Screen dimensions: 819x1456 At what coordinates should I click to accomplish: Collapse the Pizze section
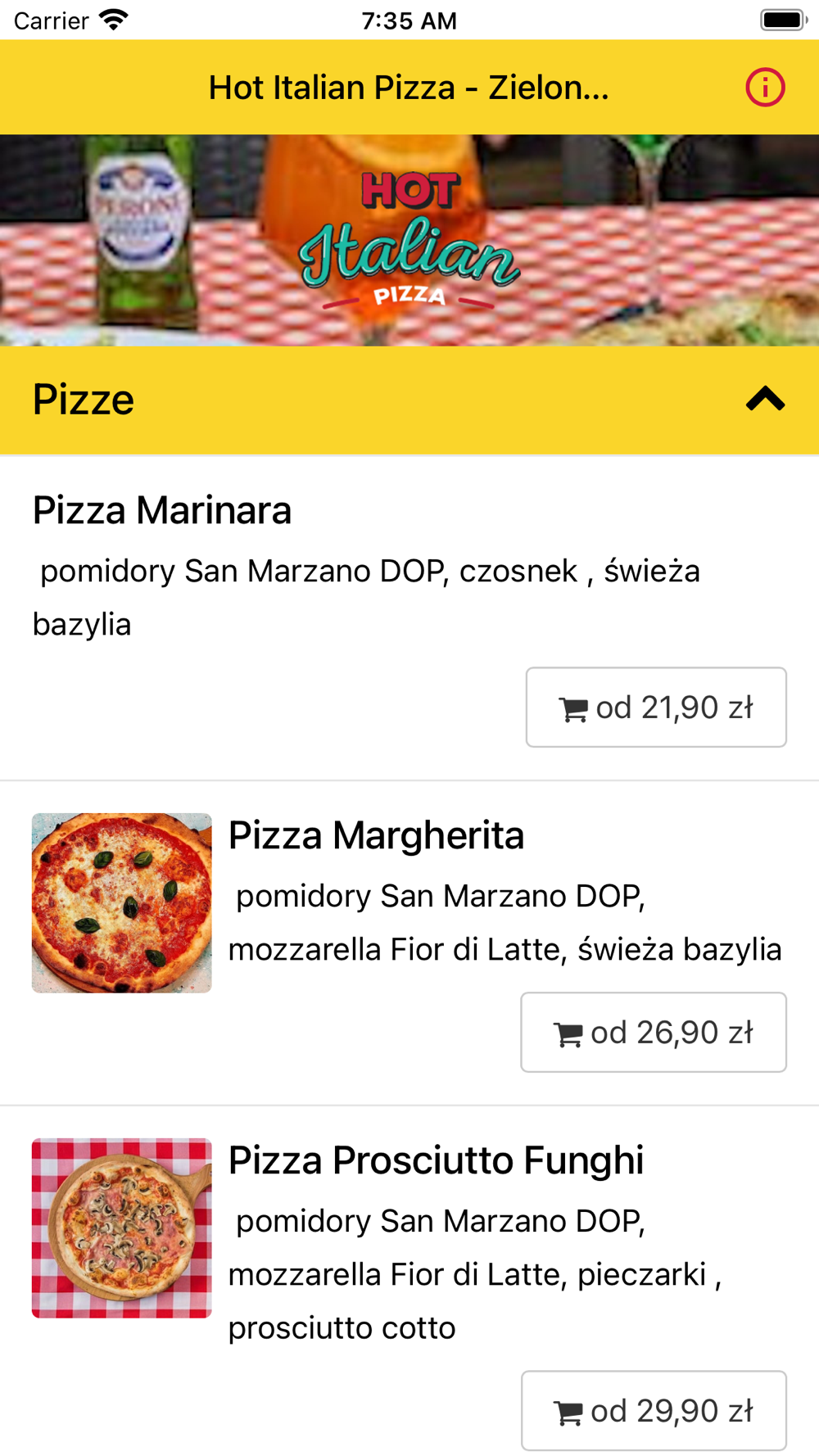[765, 400]
